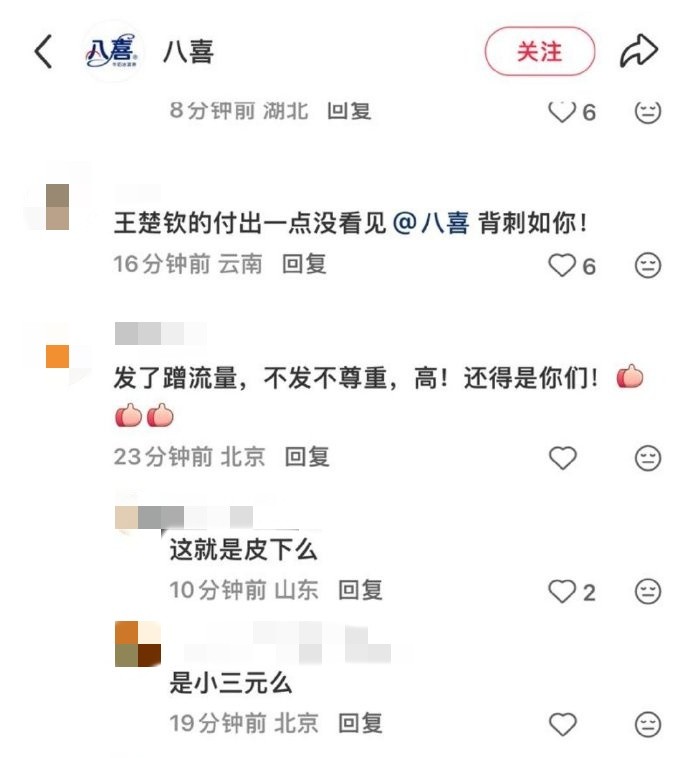The height and width of the screenshot is (758, 690).
Task: Open the avatar of the 背刺如你 commenter
Action: pos(58,207)
